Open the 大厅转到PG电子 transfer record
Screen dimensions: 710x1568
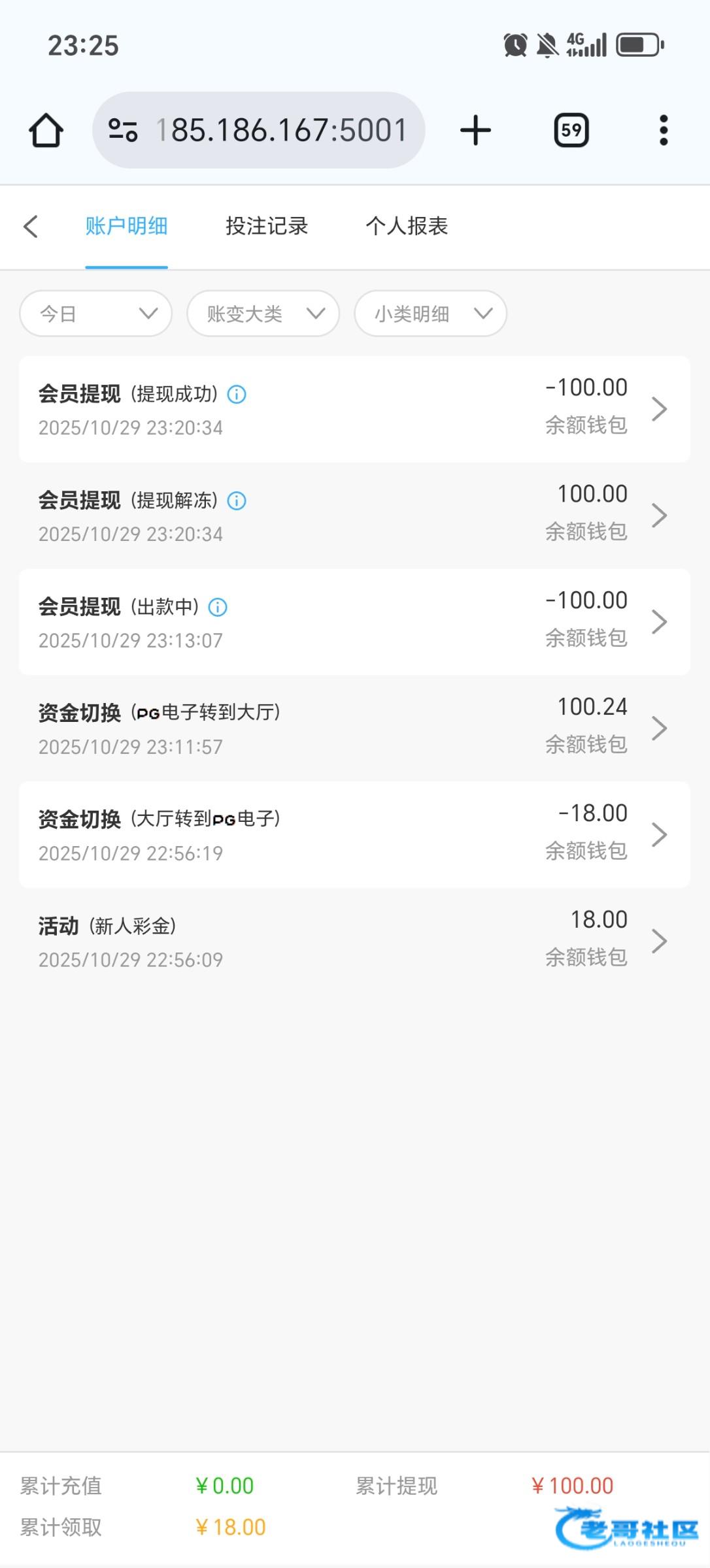coord(354,834)
